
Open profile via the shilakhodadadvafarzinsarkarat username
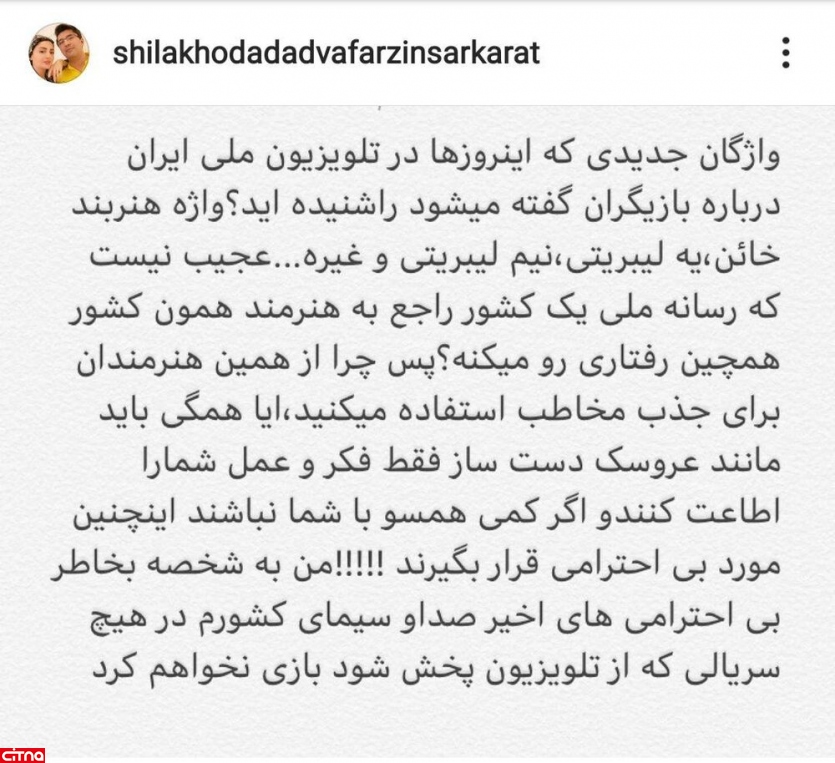pyautogui.click(x=327, y=53)
